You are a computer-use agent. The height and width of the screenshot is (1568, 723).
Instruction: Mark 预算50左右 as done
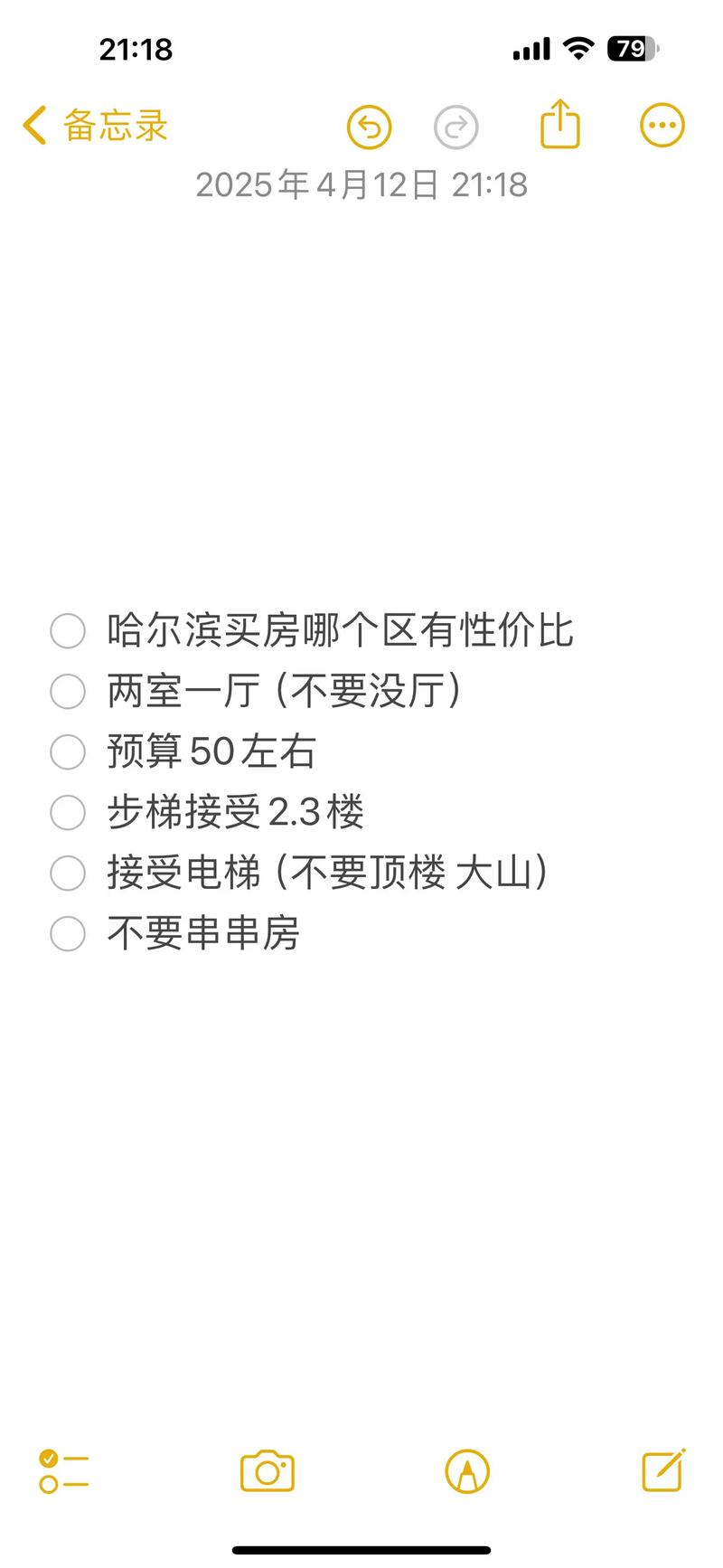[68, 752]
